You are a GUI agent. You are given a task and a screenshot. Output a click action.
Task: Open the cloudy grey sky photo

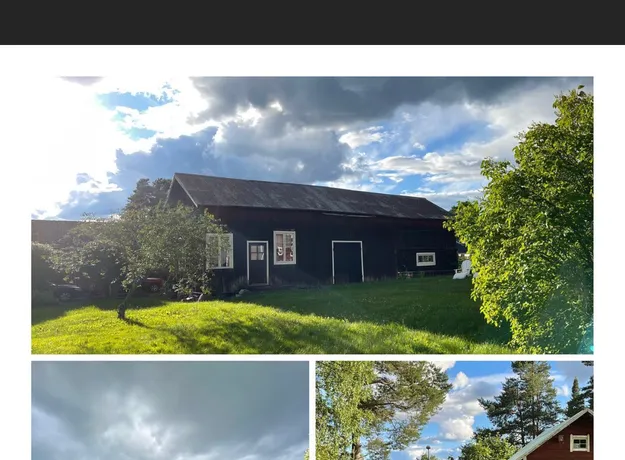pyautogui.click(x=170, y=410)
